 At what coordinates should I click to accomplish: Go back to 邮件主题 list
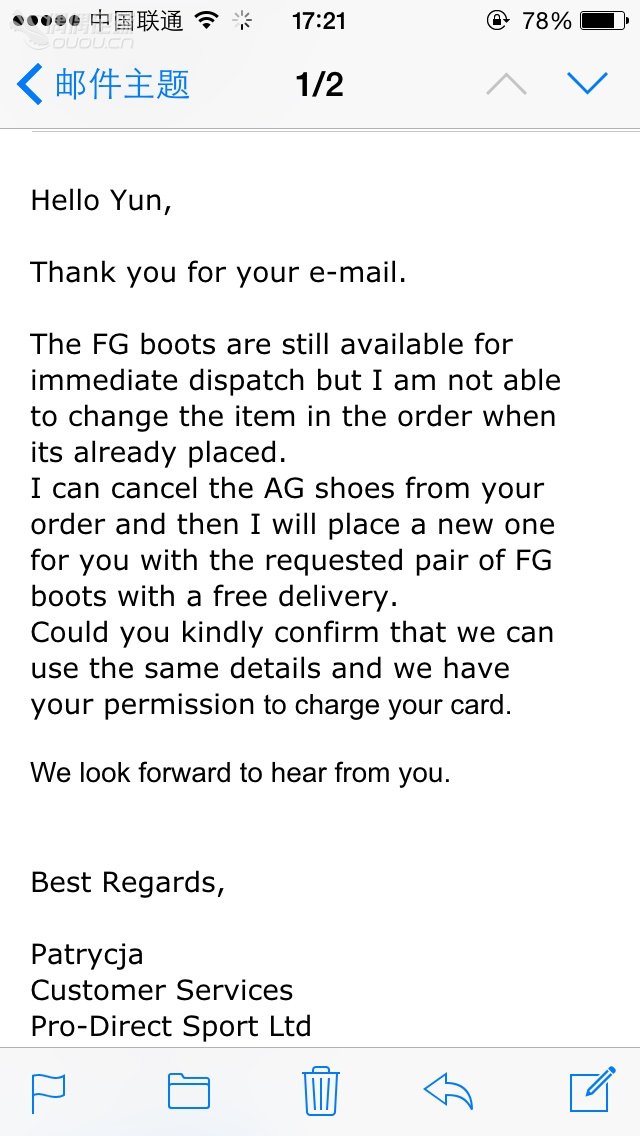[104, 85]
